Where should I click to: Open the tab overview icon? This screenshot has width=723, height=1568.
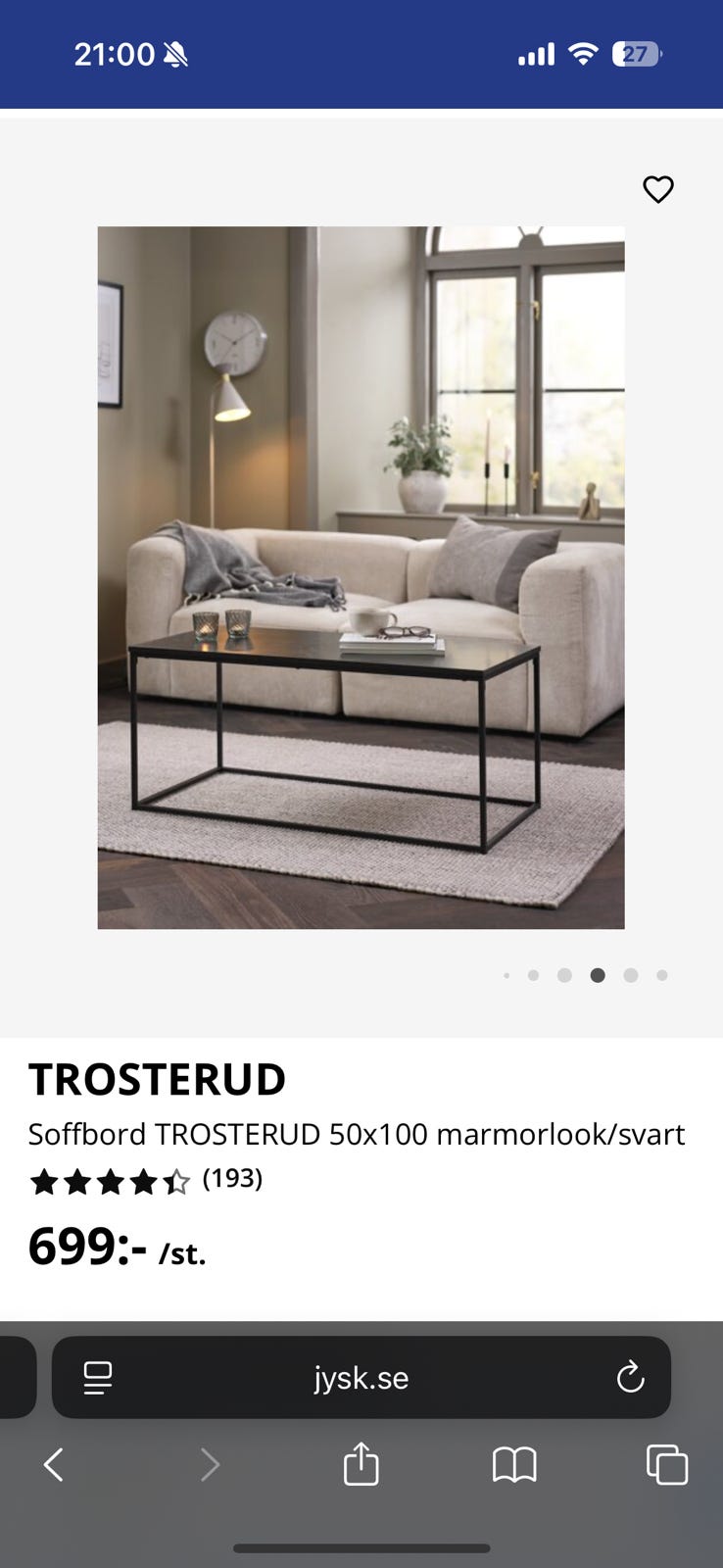tap(665, 1464)
